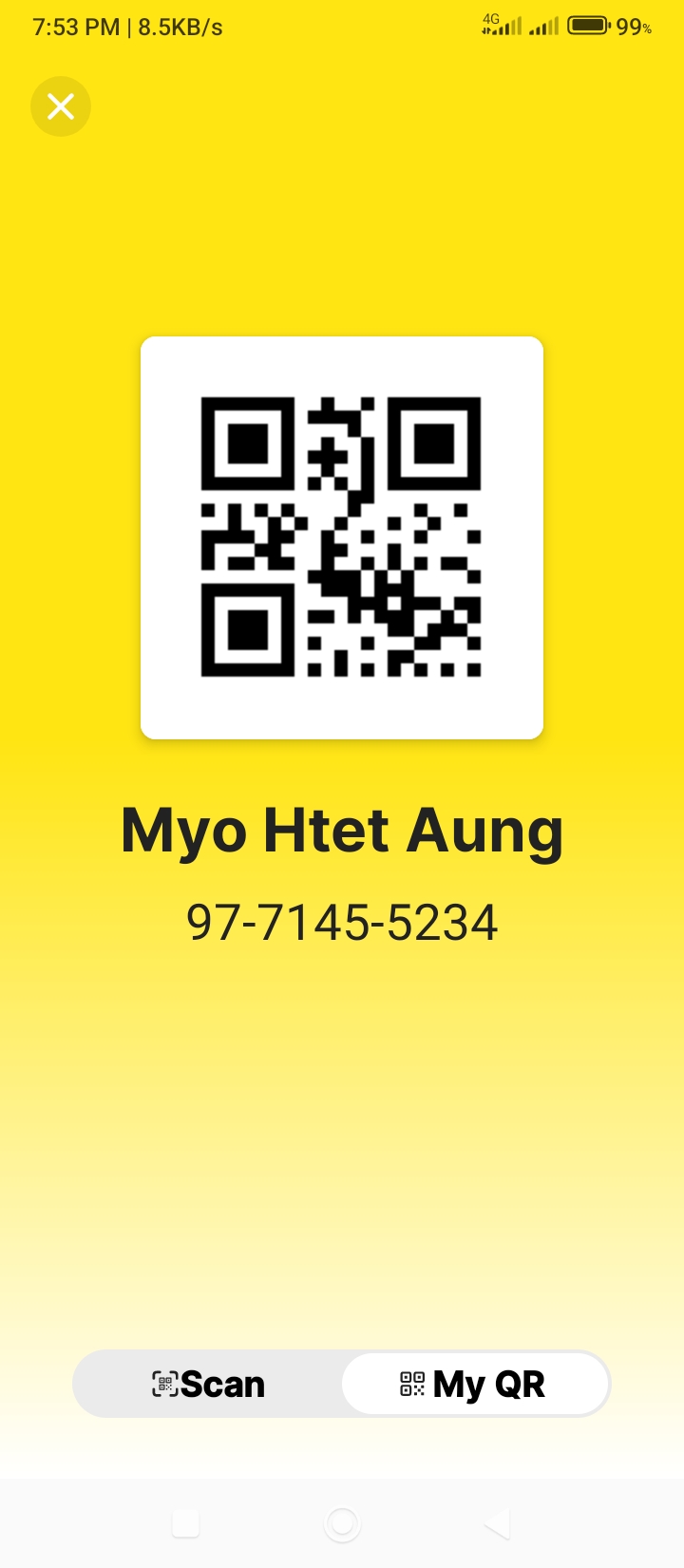The width and height of the screenshot is (684, 1568).
Task: Tap the system home button
Action: tap(342, 1524)
